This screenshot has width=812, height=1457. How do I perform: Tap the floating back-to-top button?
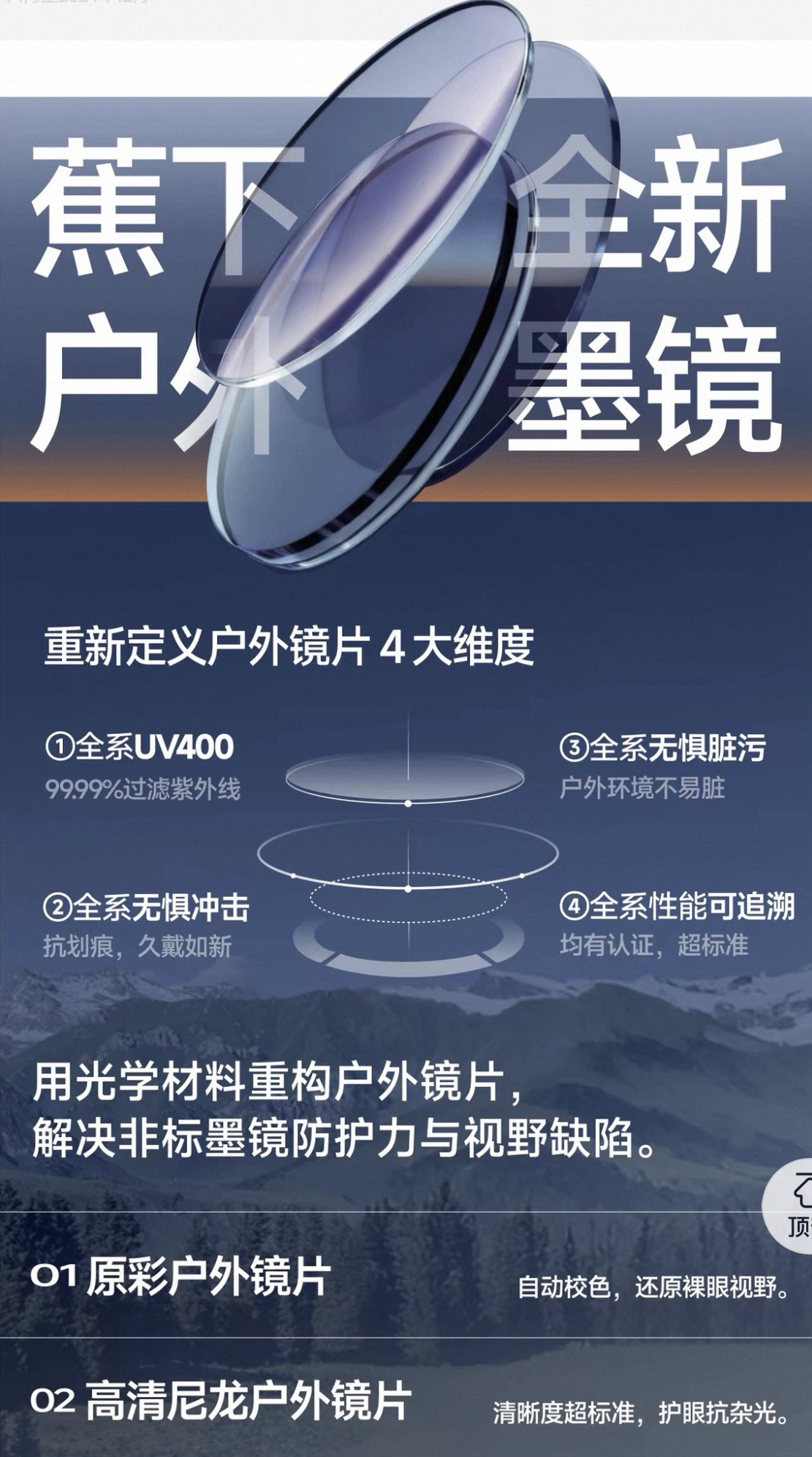(x=789, y=1206)
